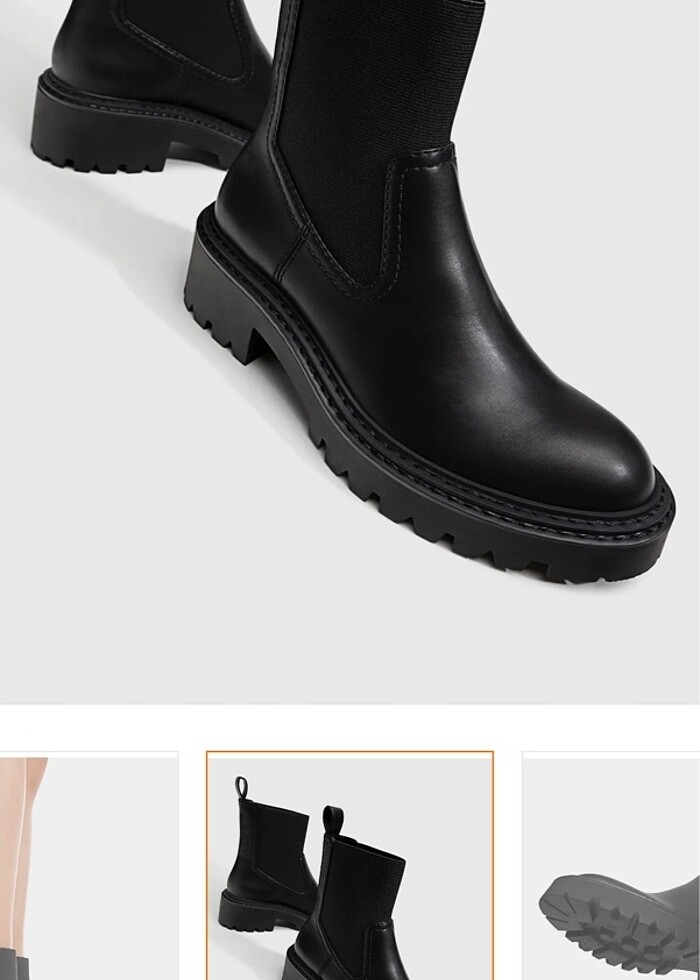Open the thumbnail with the model's leg
Image resolution: width=700 pixels, height=980 pixels.
88,868
